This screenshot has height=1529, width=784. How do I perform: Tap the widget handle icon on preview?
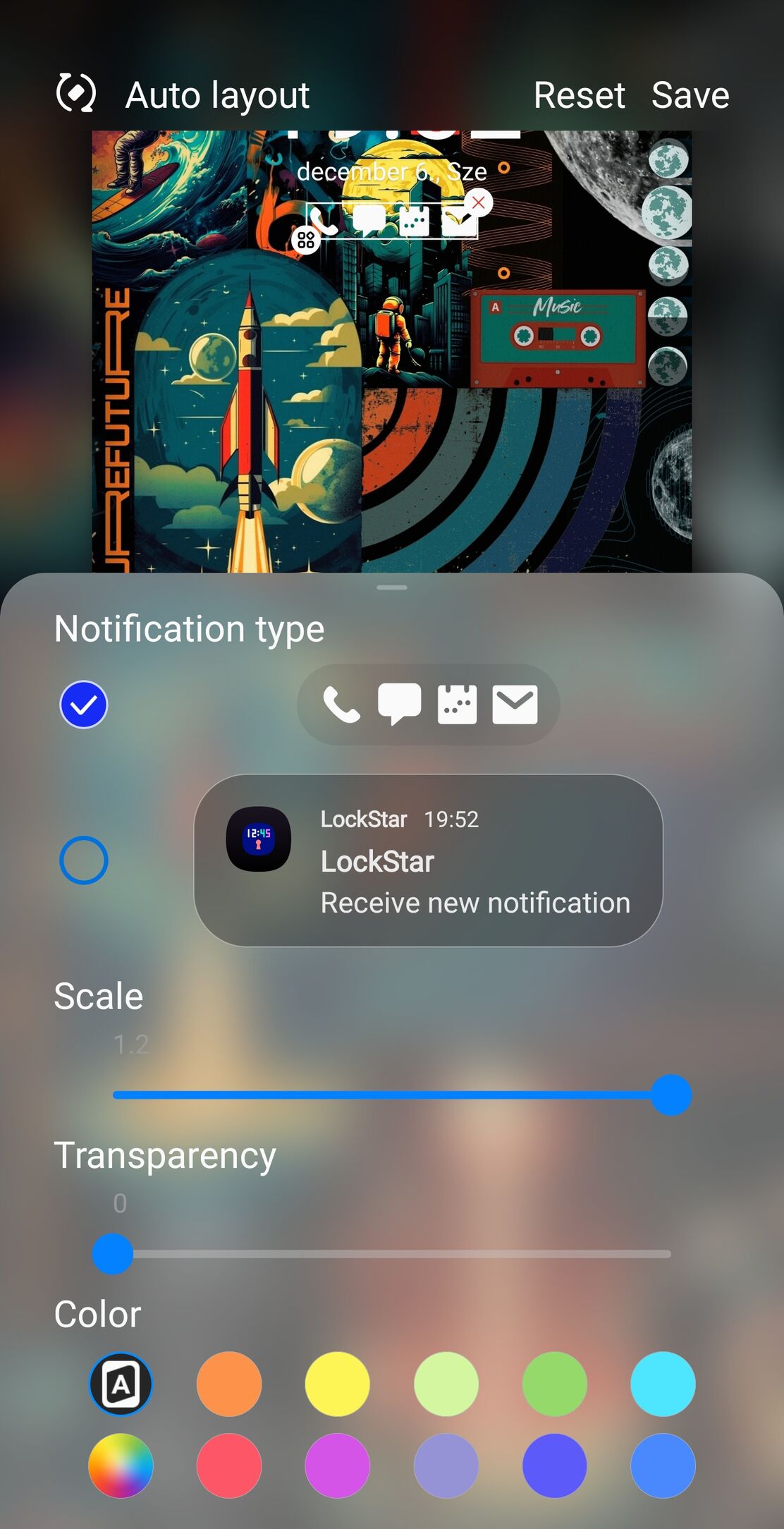tap(306, 240)
